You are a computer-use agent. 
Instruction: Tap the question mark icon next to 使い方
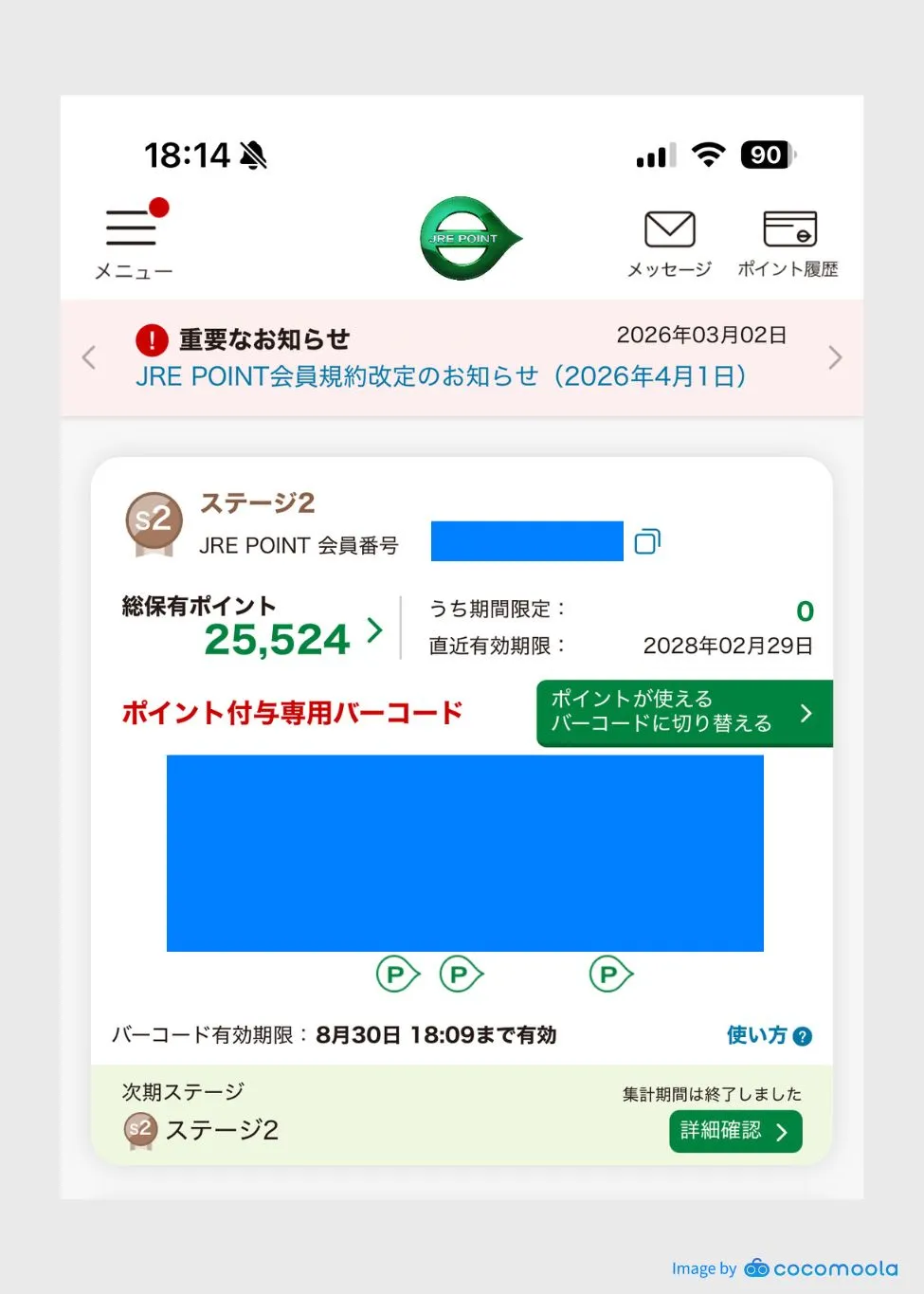click(x=802, y=1035)
